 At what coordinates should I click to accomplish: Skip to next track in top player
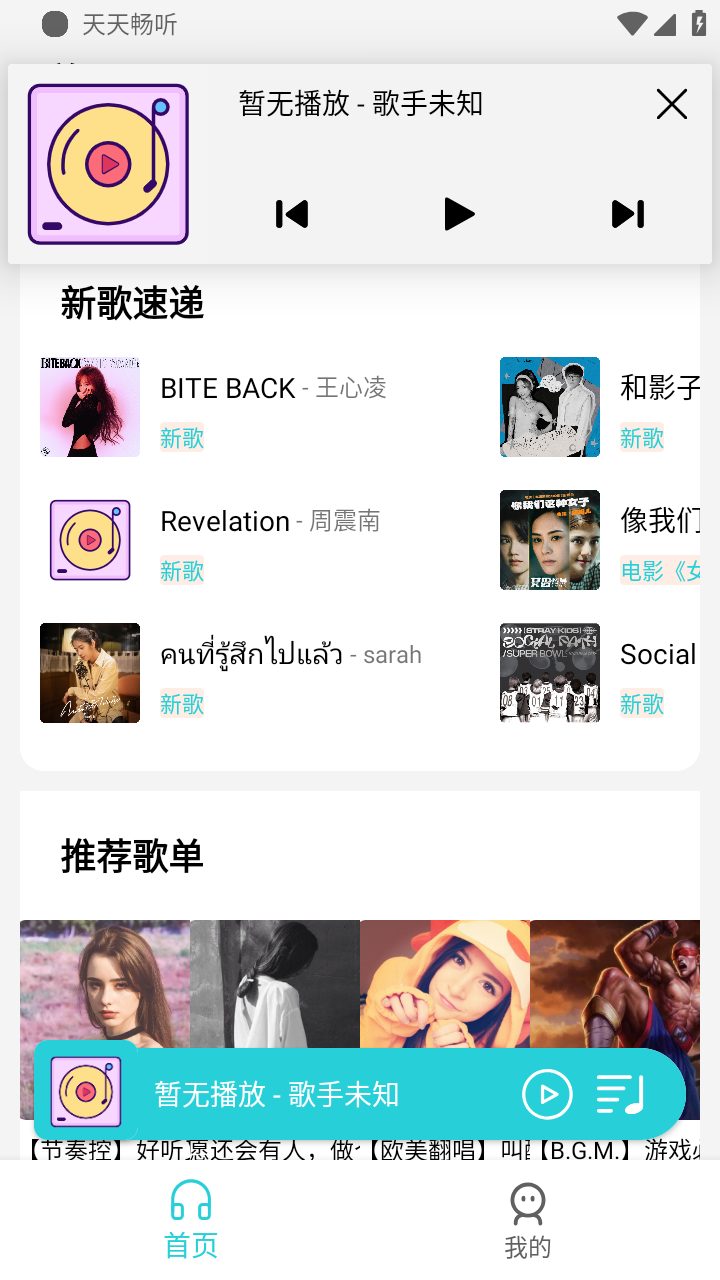click(x=627, y=214)
